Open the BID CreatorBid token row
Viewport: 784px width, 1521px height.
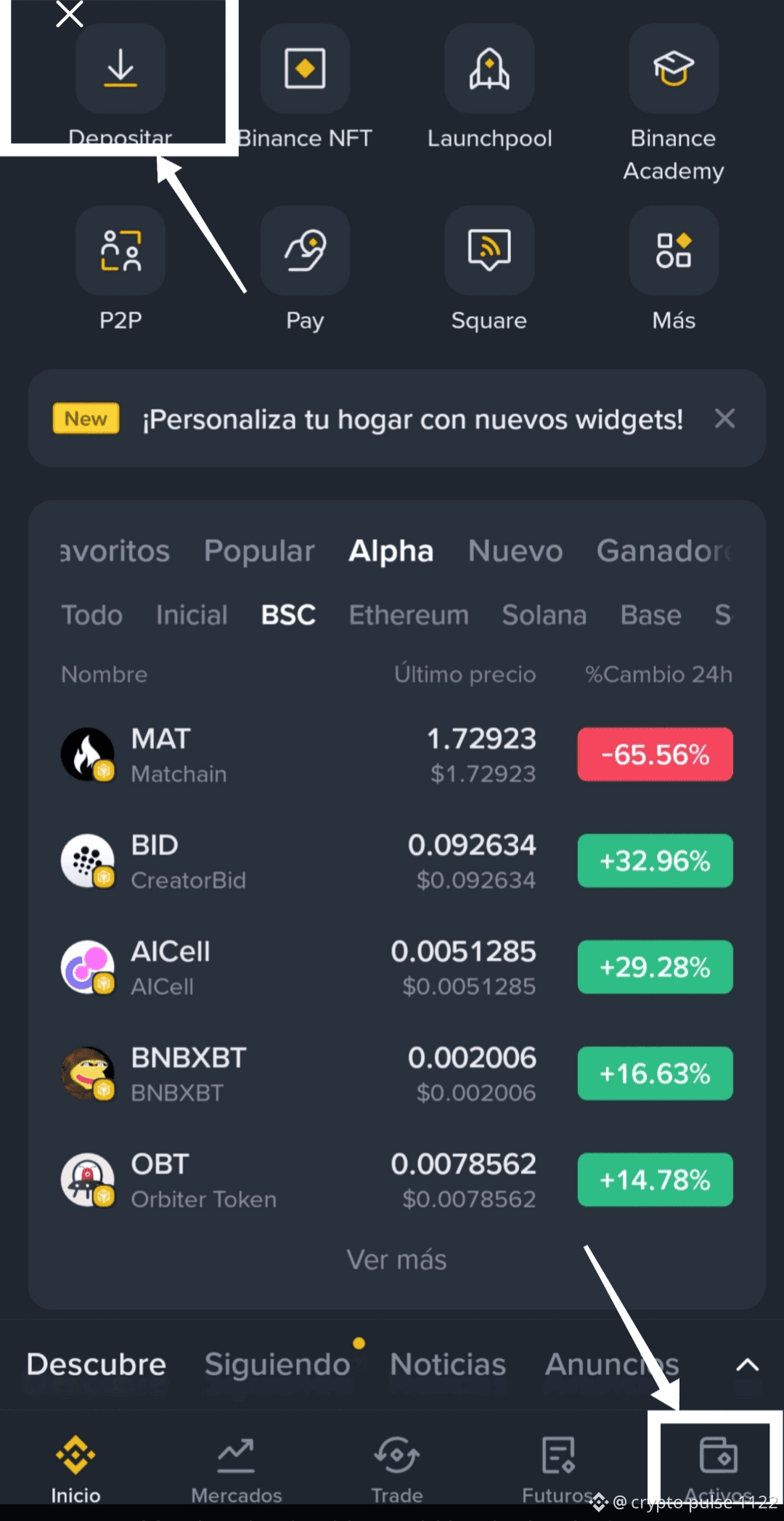coord(396,861)
